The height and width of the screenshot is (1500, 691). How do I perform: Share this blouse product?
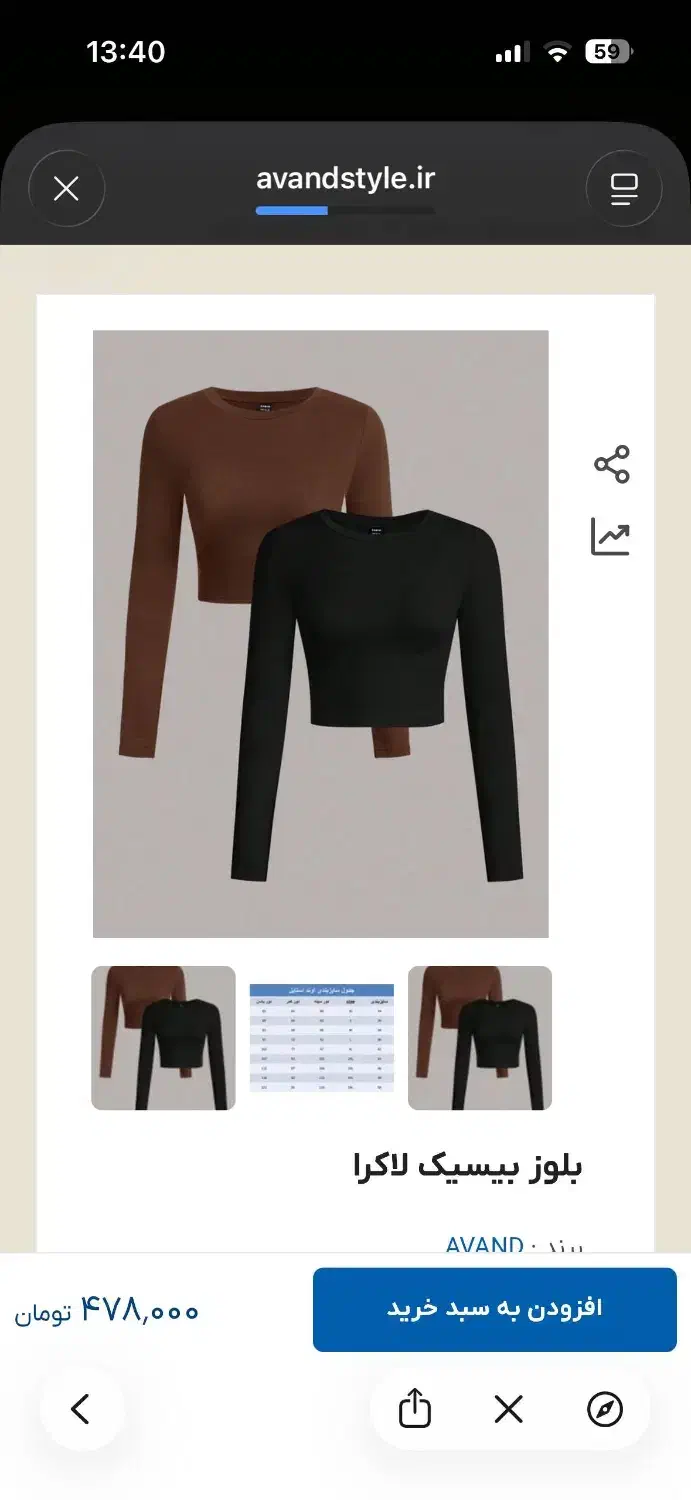pyautogui.click(x=611, y=465)
